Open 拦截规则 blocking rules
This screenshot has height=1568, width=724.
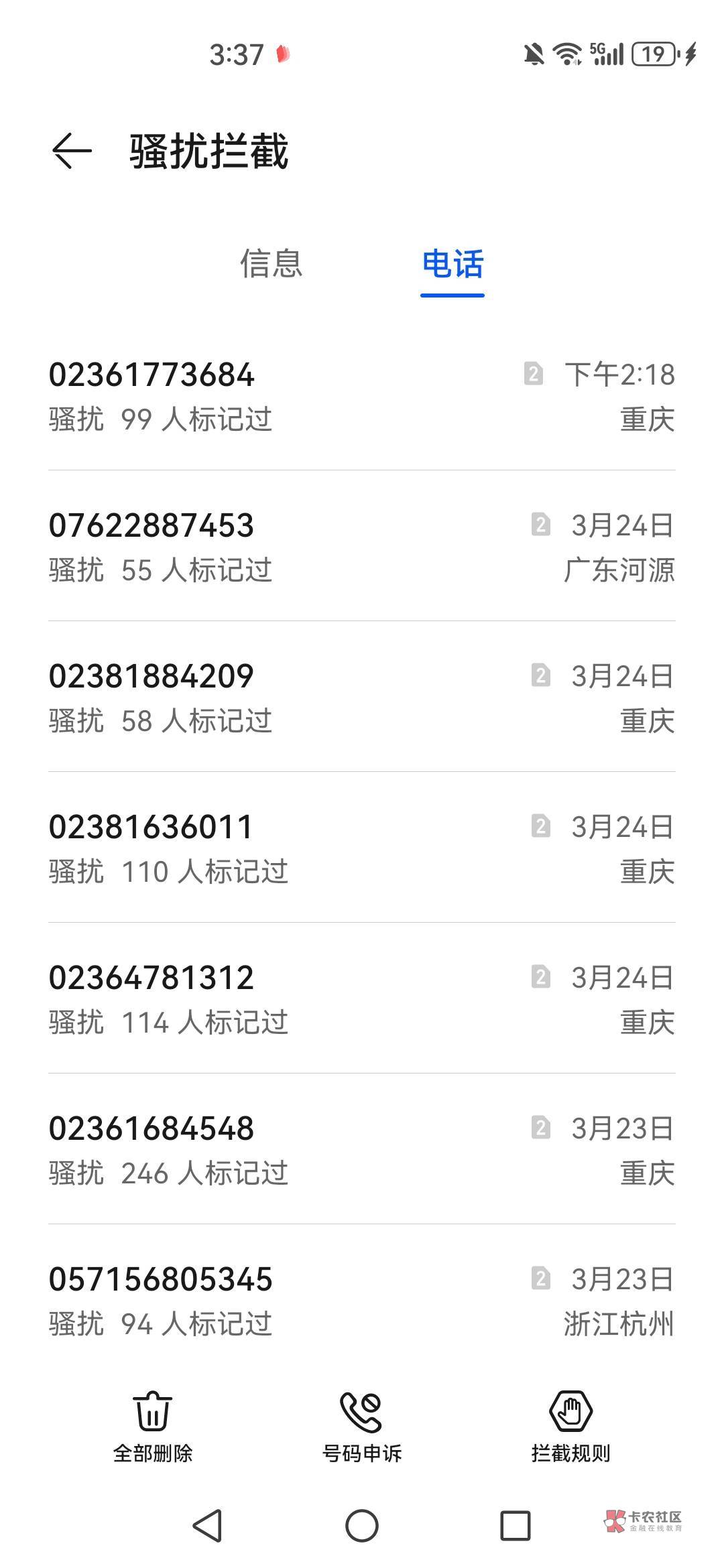pos(570,1426)
